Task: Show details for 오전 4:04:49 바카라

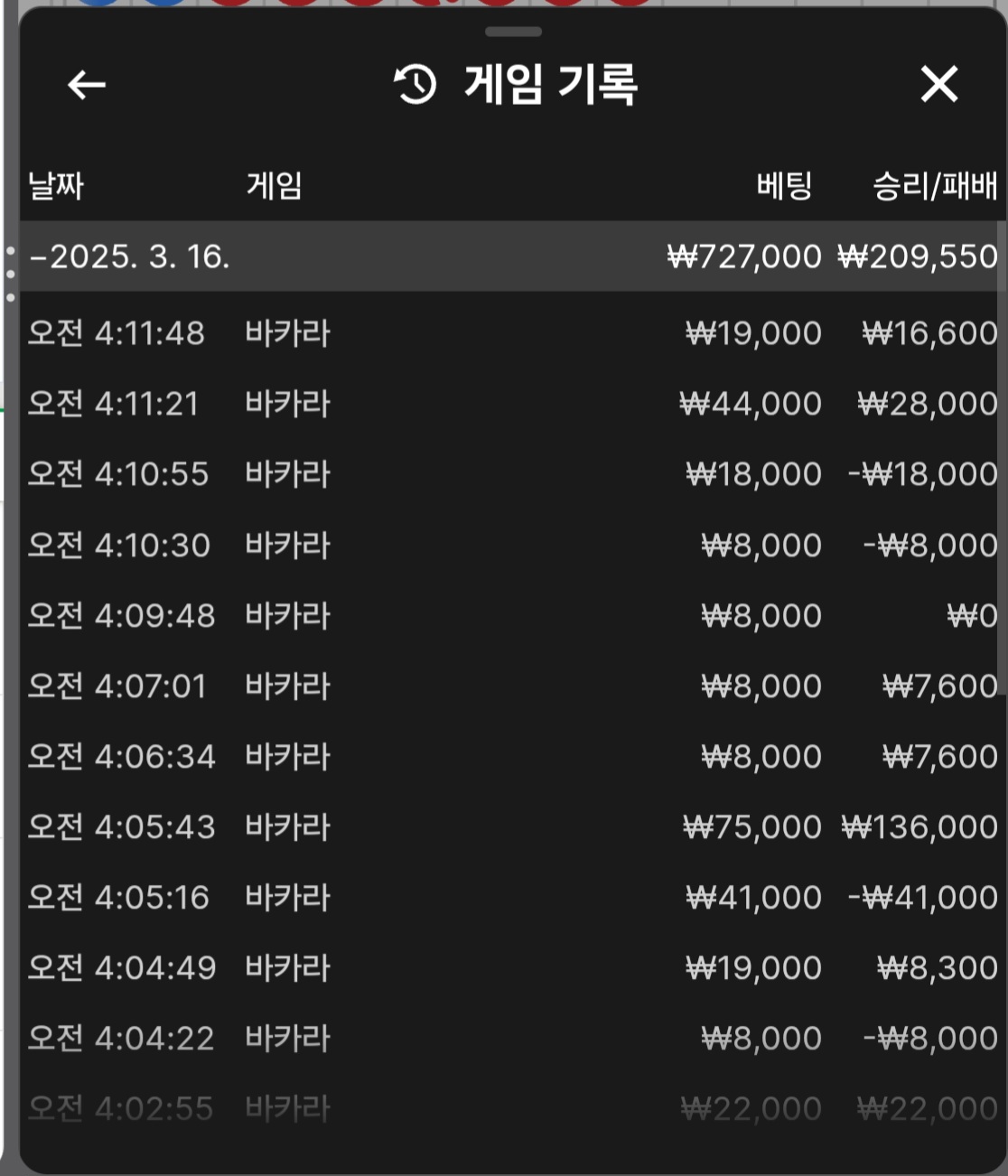Action: tap(511, 968)
